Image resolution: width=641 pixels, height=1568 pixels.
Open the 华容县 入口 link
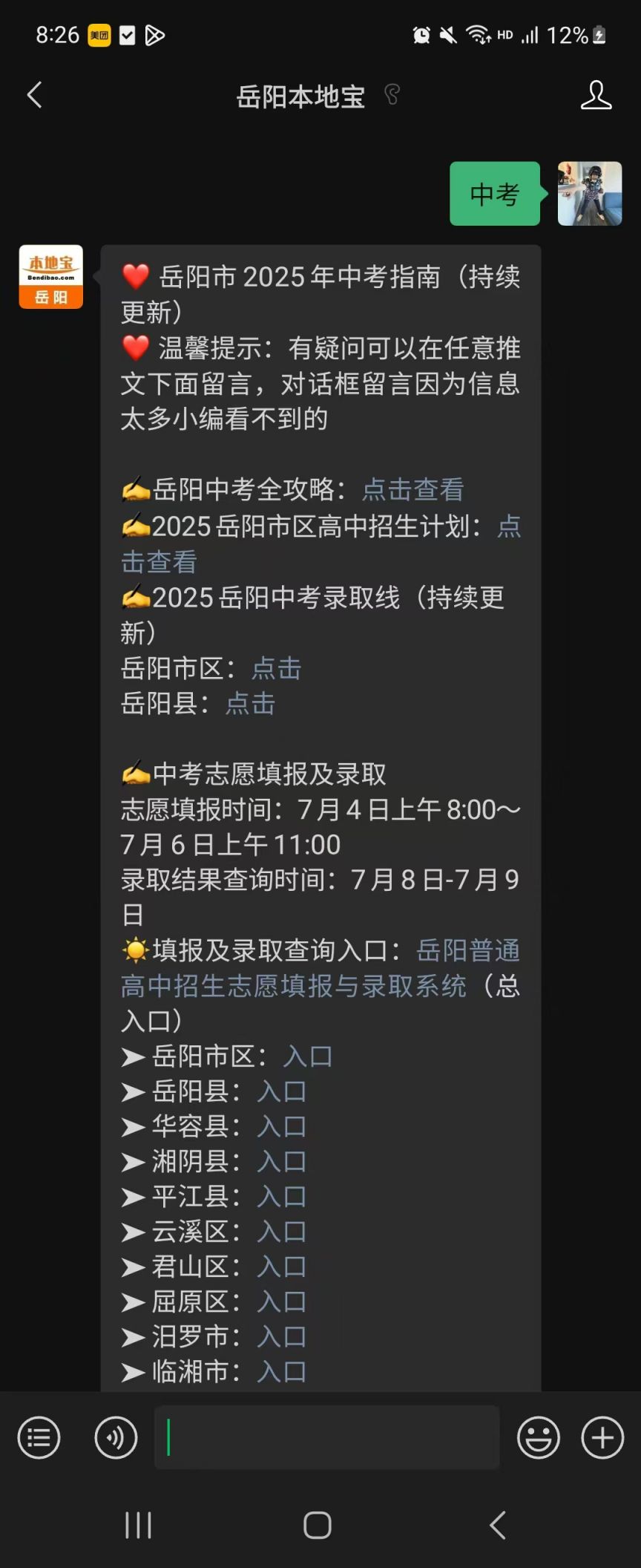(x=282, y=1127)
